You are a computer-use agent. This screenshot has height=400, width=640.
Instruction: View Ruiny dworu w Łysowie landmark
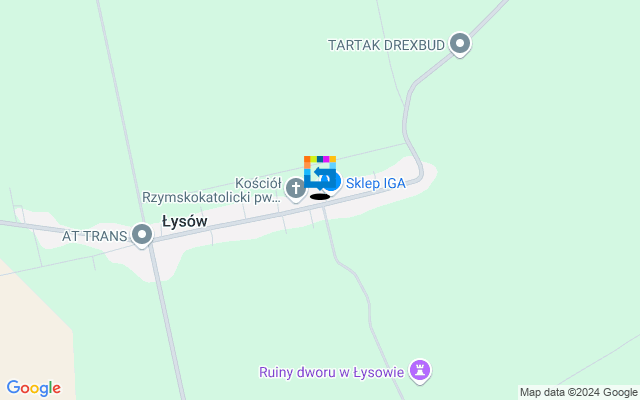point(422,372)
